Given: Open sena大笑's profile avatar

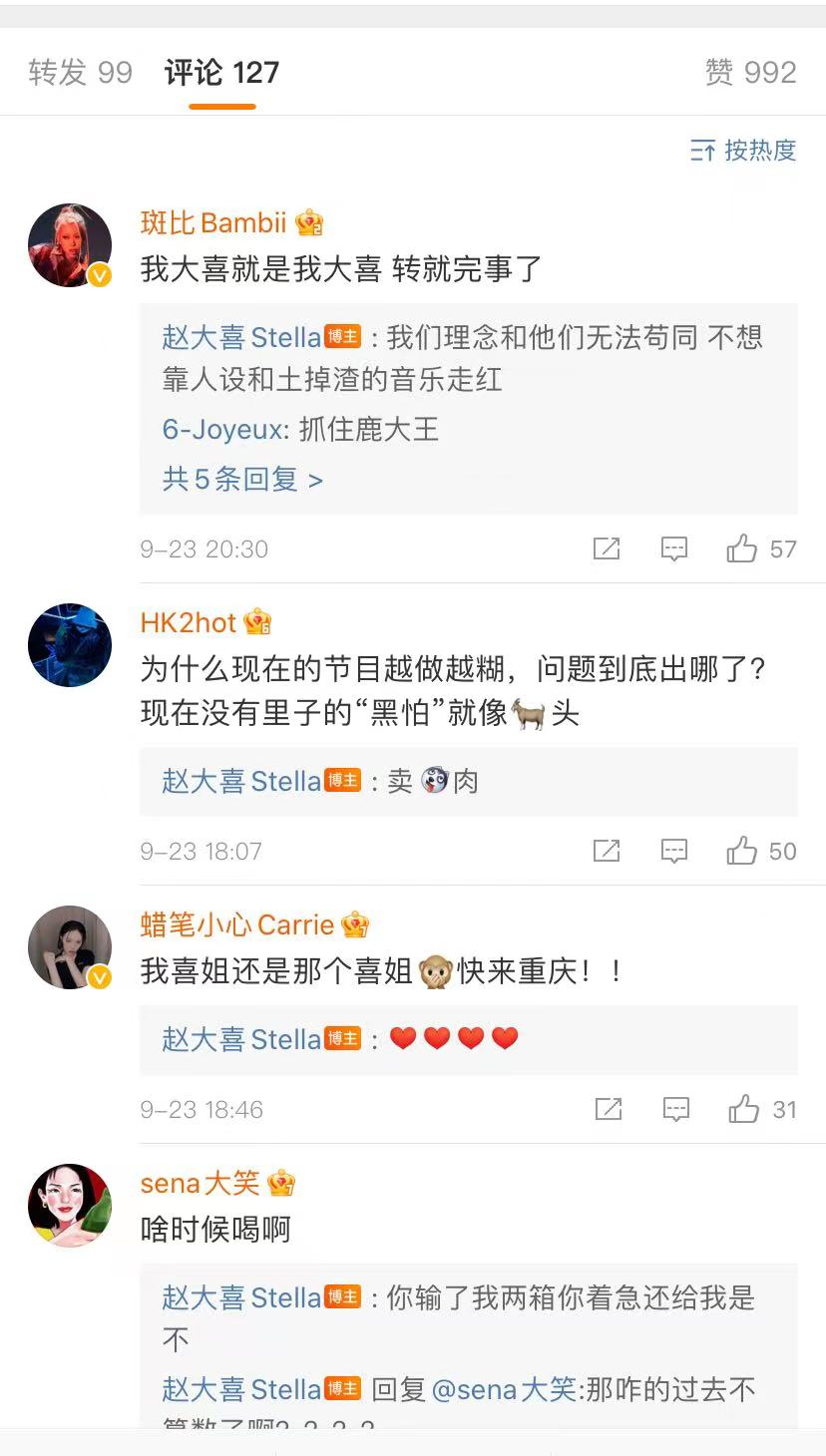Looking at the screenshot, I should coord(69,1206).
